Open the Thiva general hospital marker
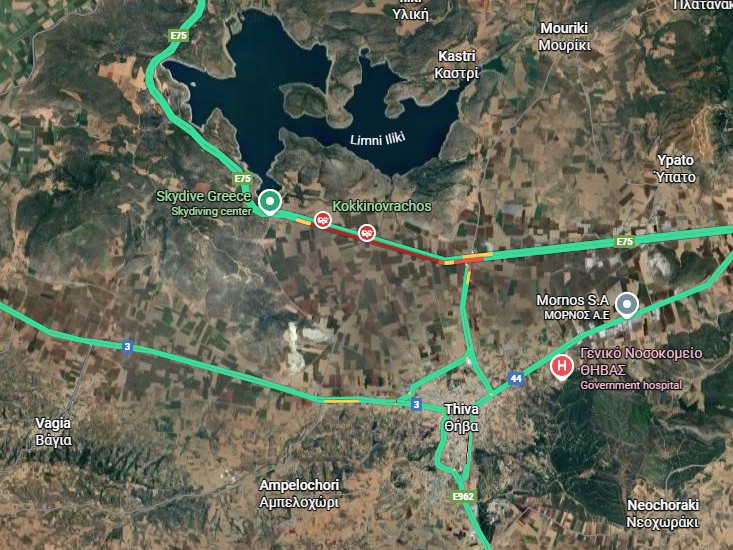The height and width of the screenshot is (550, 733). [563, 366]
